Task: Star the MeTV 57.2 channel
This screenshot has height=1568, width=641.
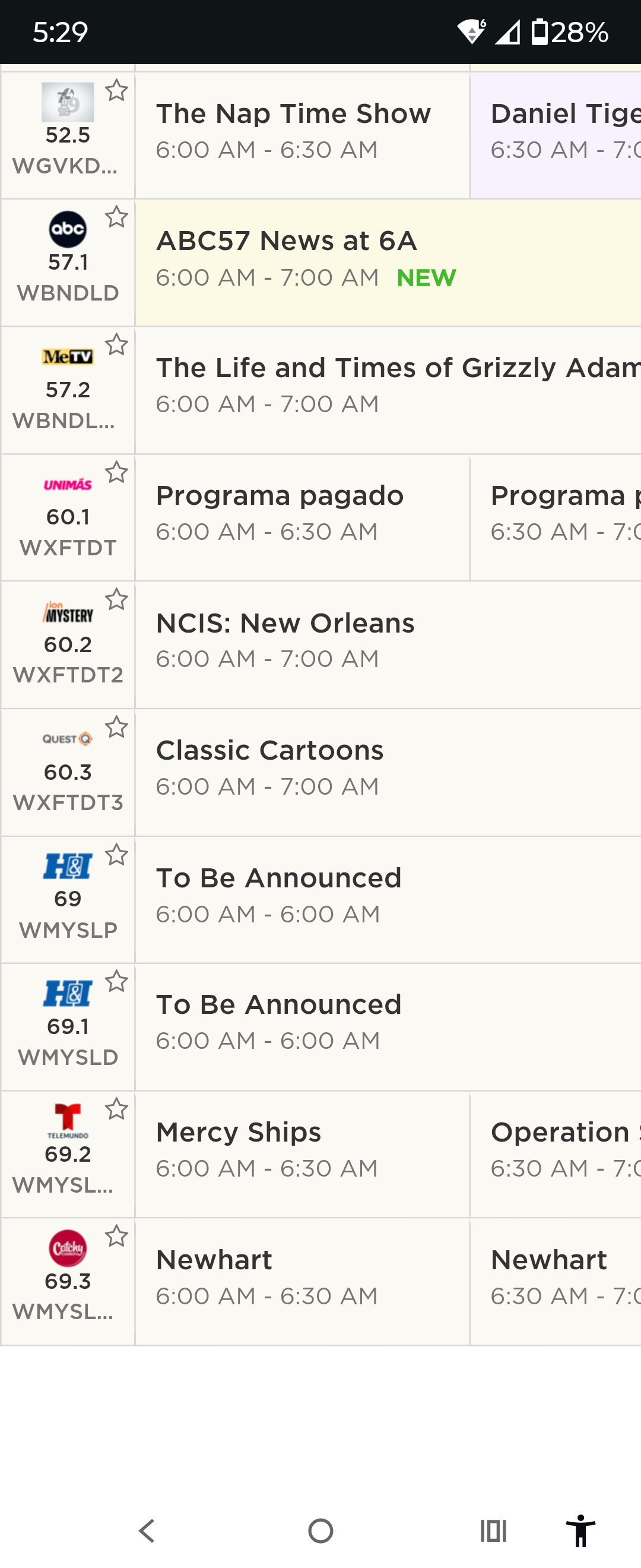Action: point(116,345)
